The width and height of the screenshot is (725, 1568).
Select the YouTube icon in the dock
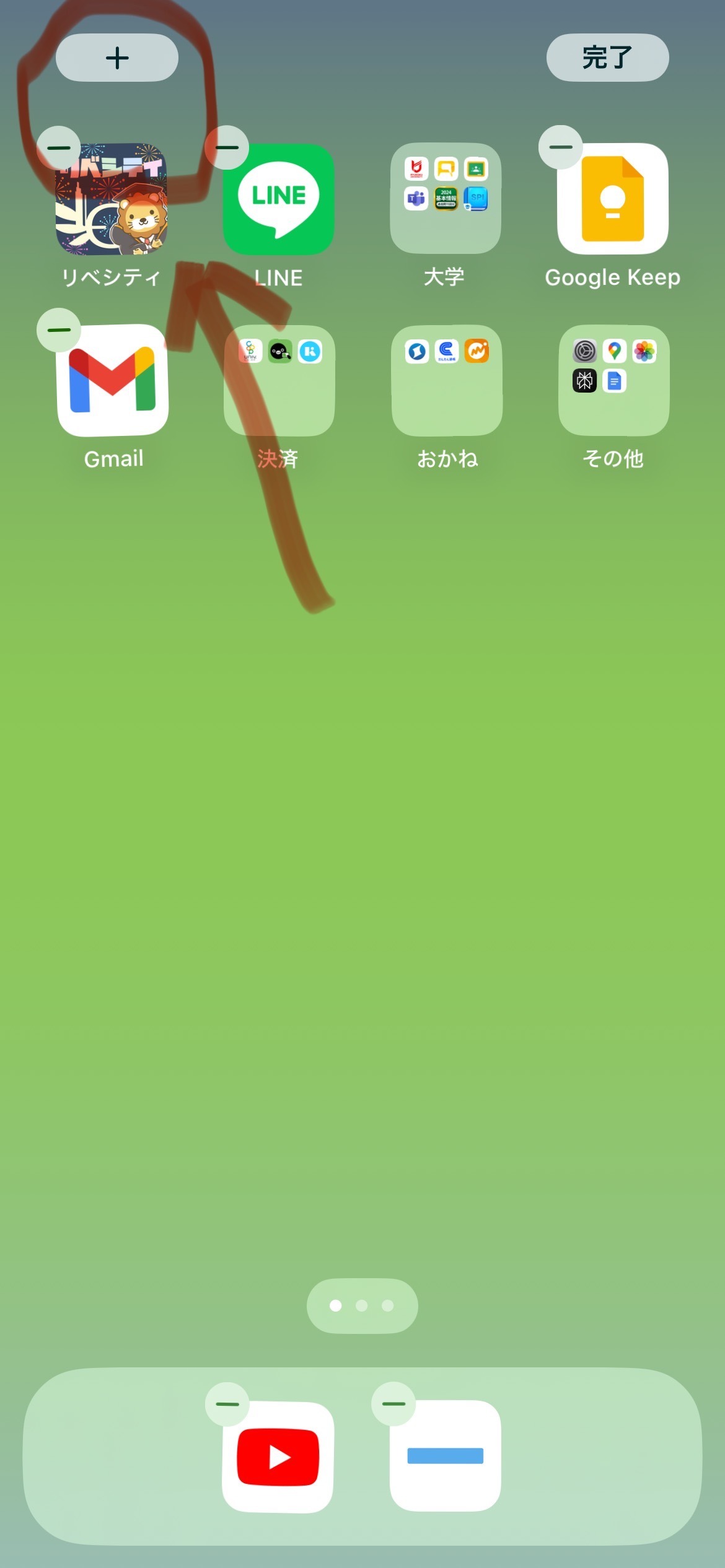pos(278,1457)
